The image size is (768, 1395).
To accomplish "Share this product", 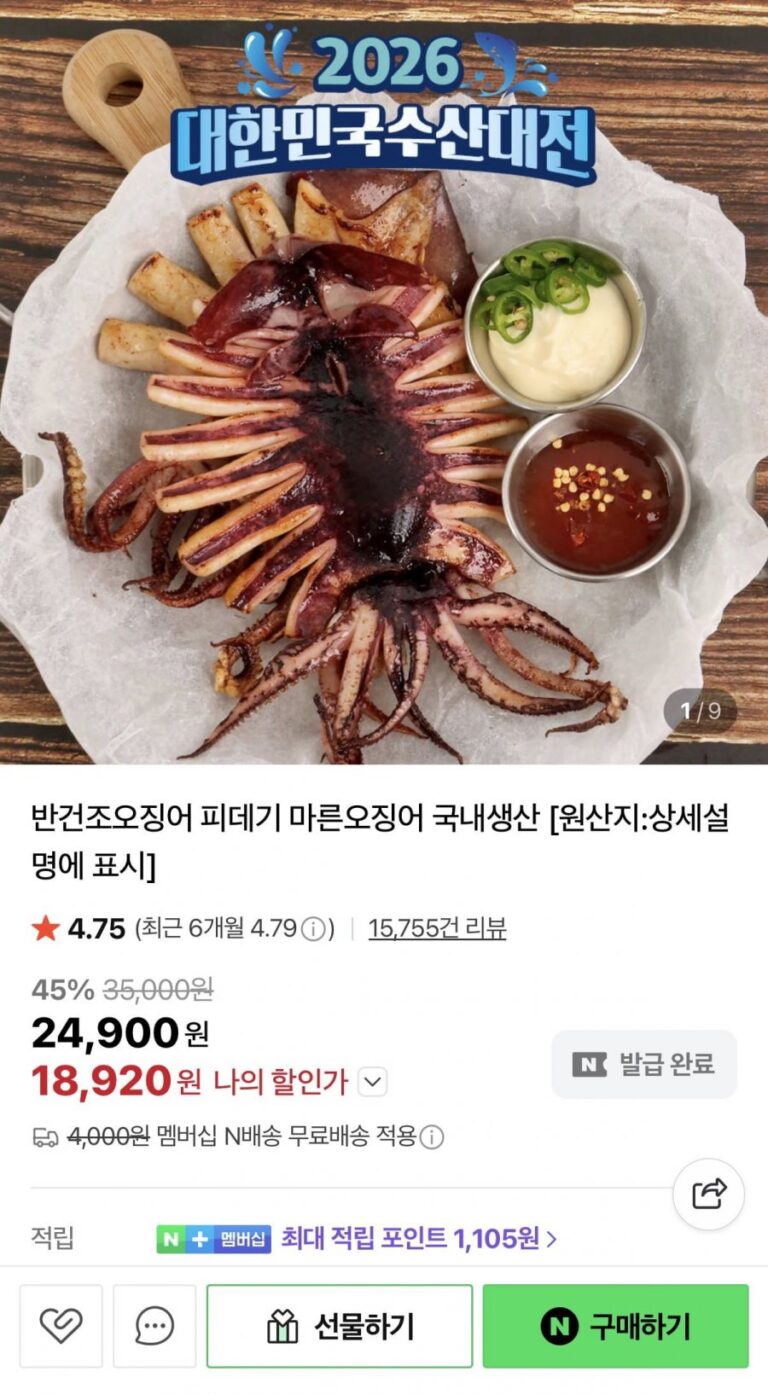I will pos(708,1194).
